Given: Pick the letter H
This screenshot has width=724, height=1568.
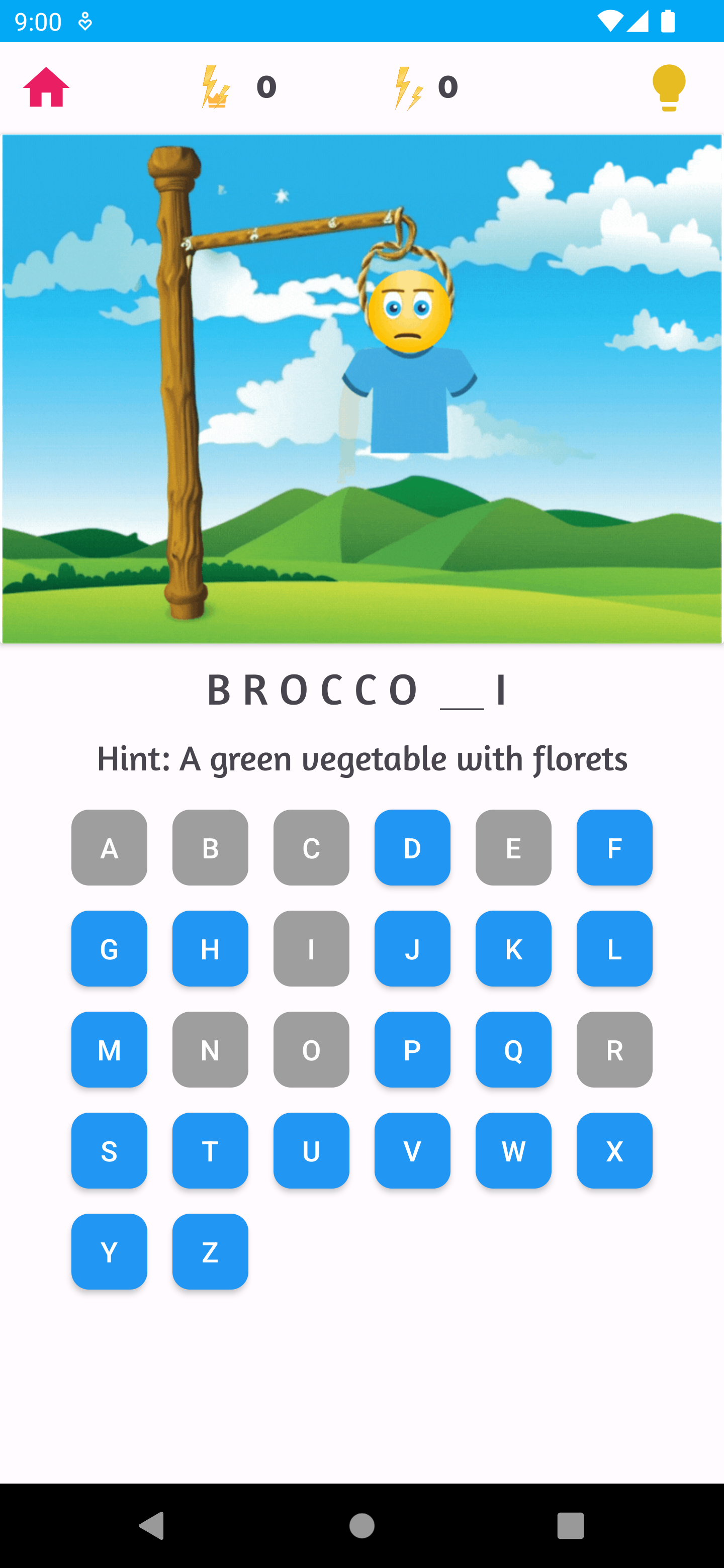Looking at the screenshot, I should (x=210, y=948).
